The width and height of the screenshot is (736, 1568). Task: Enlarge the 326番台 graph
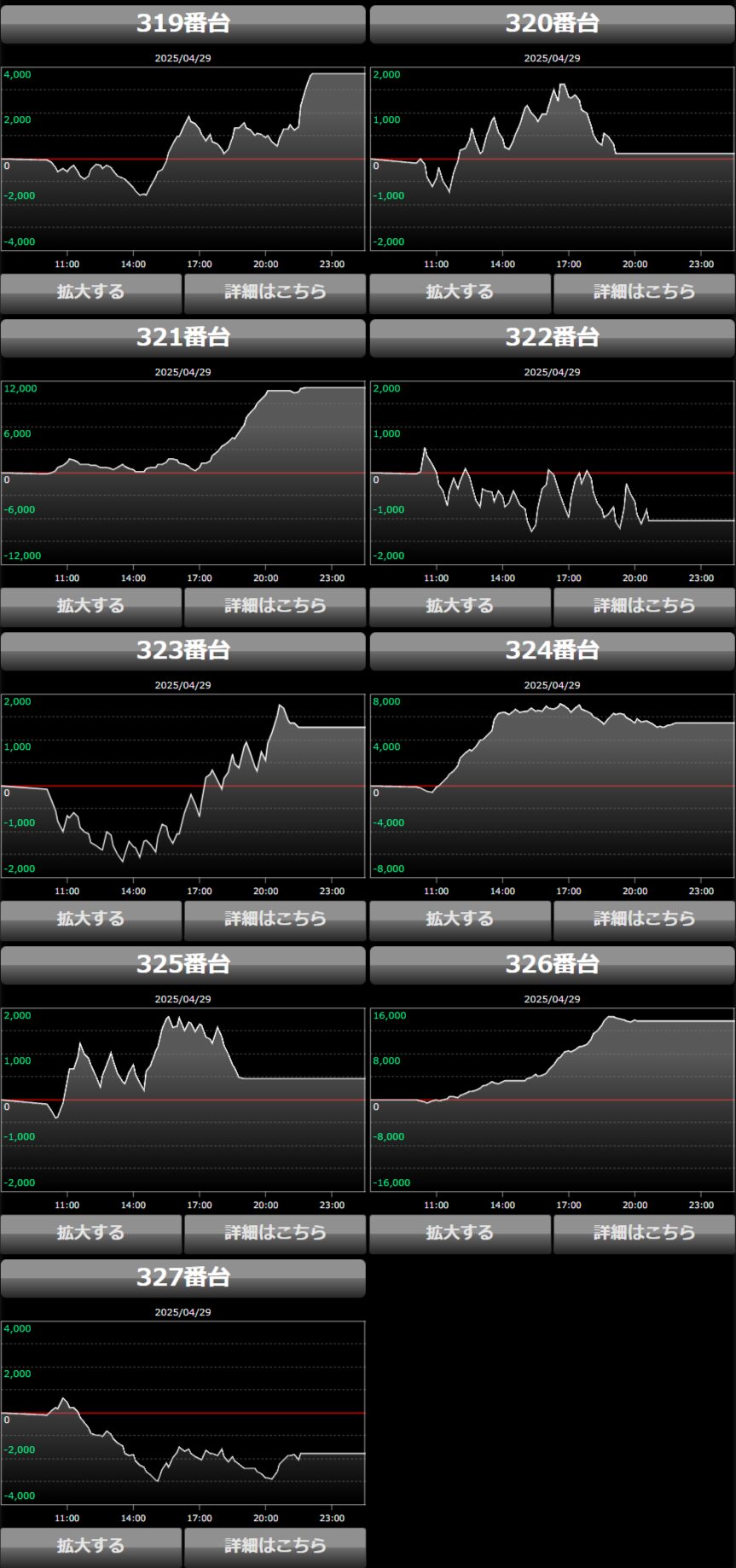[x=460, y=1233]
